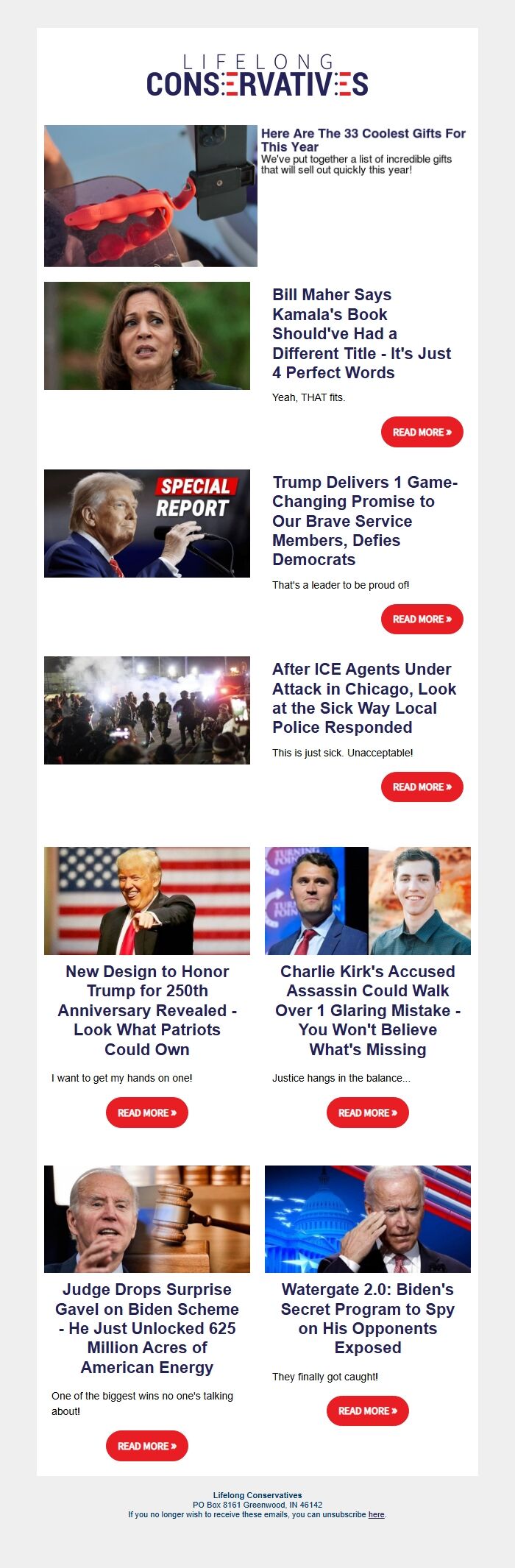Open the Trump pointing with flag image
Image resolution: width=515 pixels, height=1568 pixels.
[147, 901]
